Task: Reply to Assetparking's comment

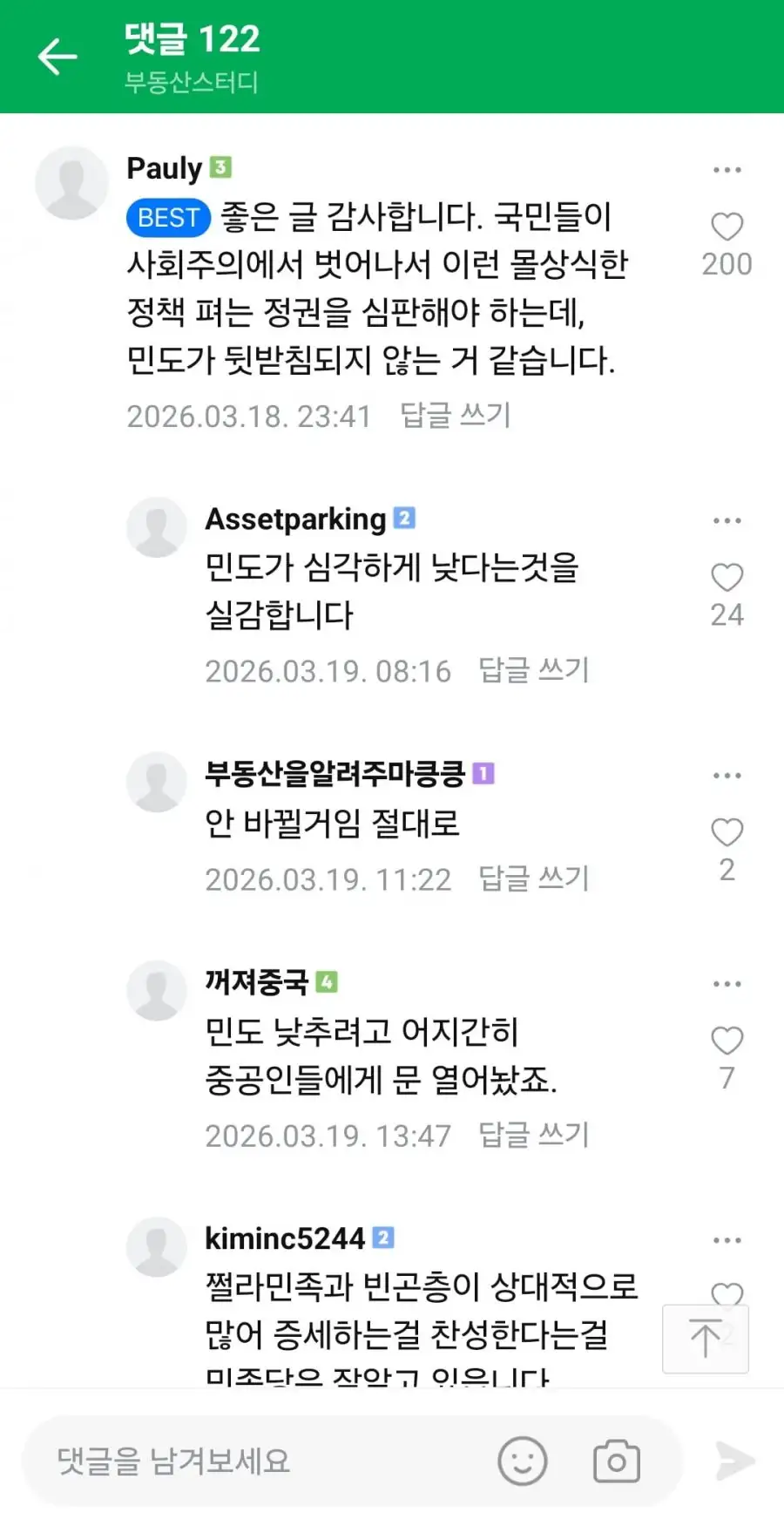Action: point(533,670)
